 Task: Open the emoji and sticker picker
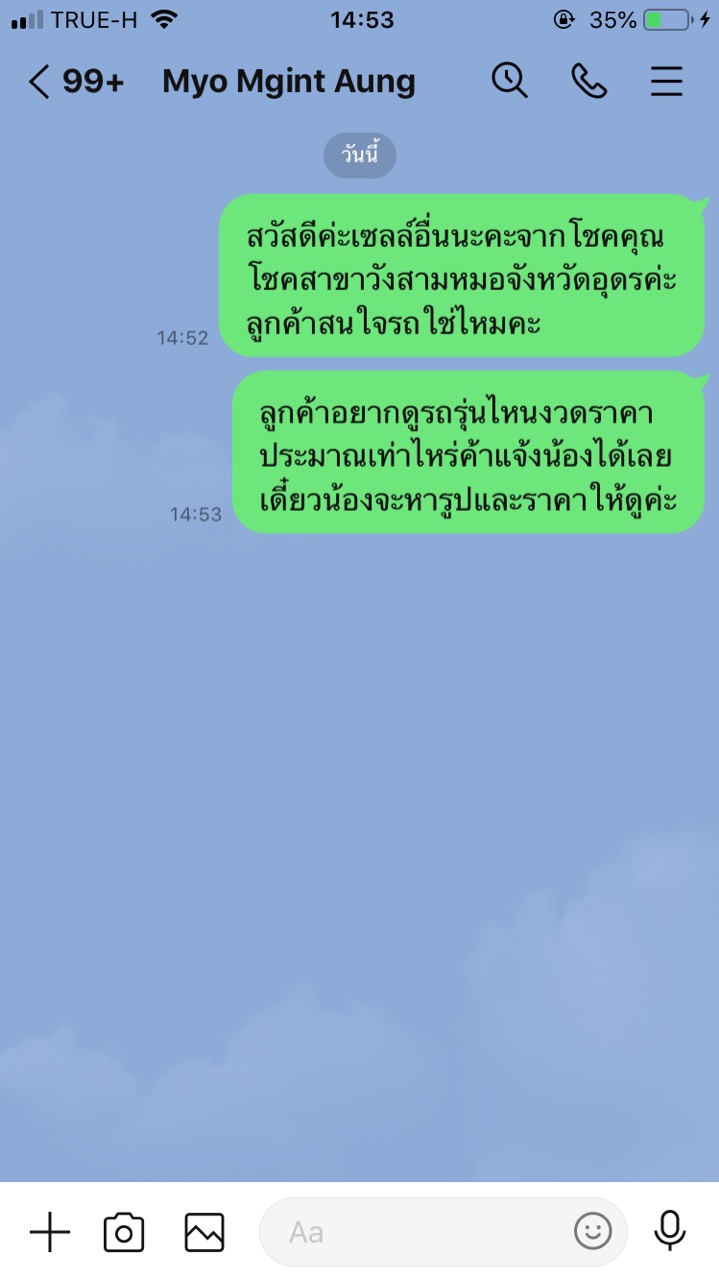(x=593, y=1231)
